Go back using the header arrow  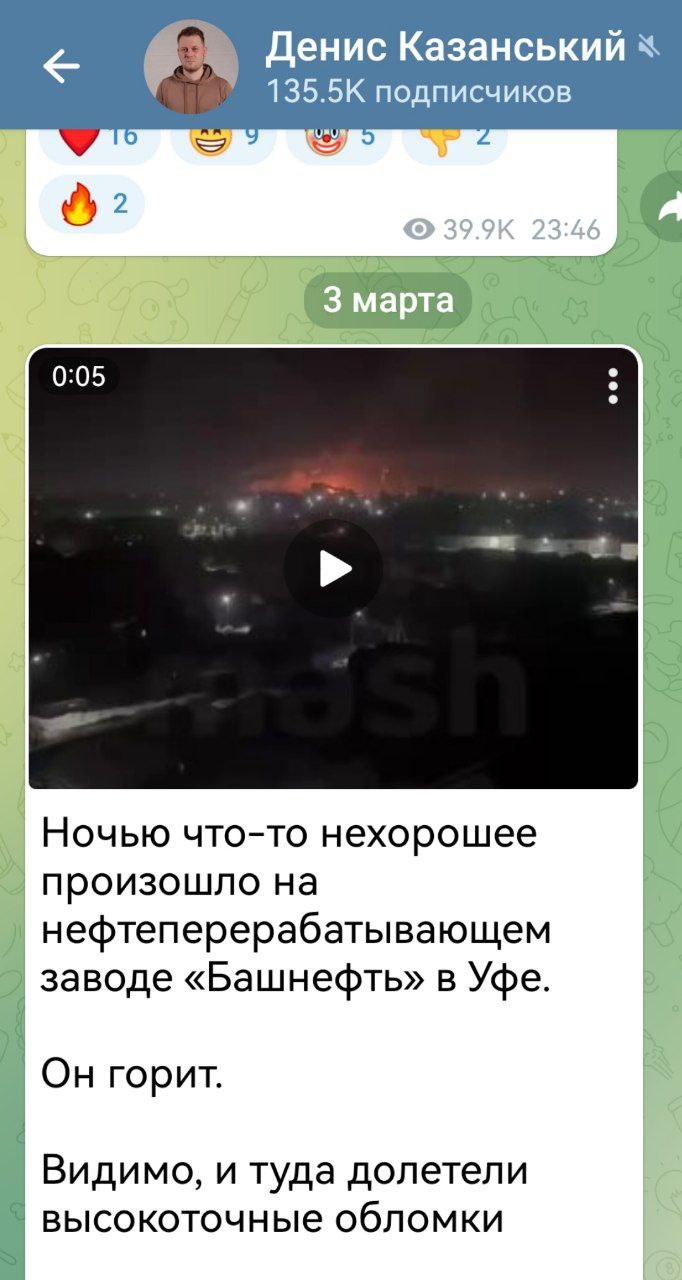click(62, 66)
